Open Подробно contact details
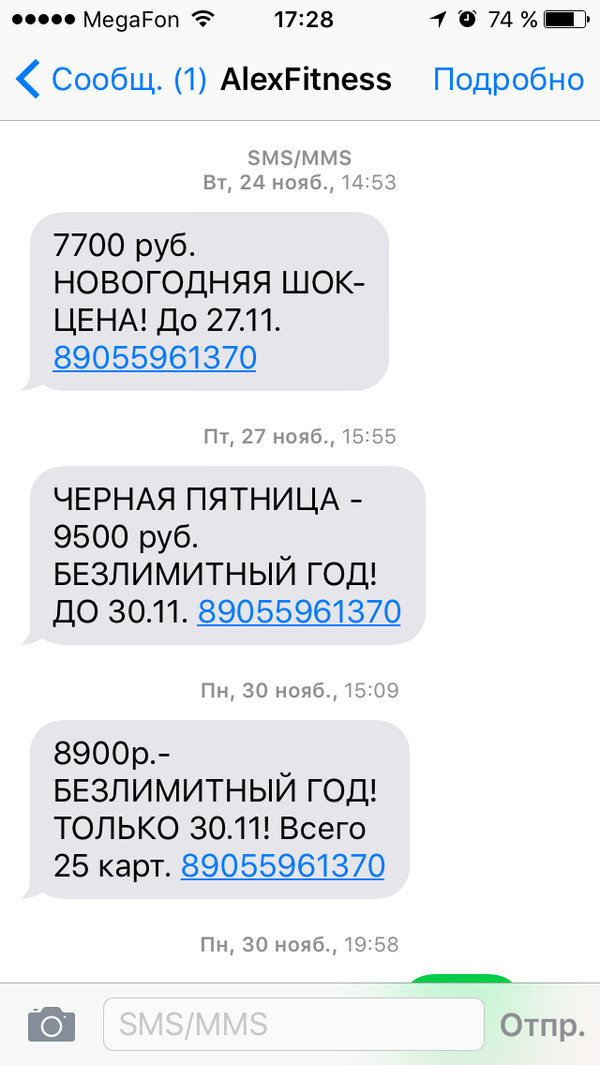 click(x=508, y=79)
